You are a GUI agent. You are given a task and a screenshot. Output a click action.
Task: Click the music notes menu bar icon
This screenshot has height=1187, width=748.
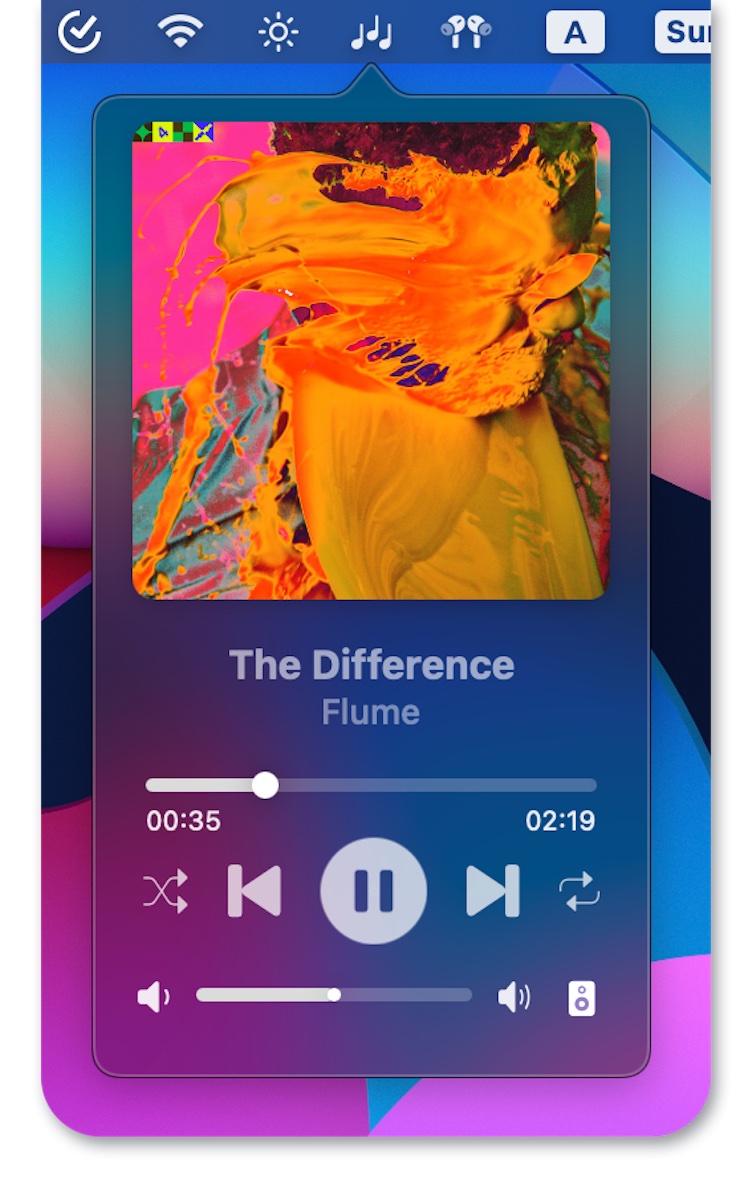point(371,33)
